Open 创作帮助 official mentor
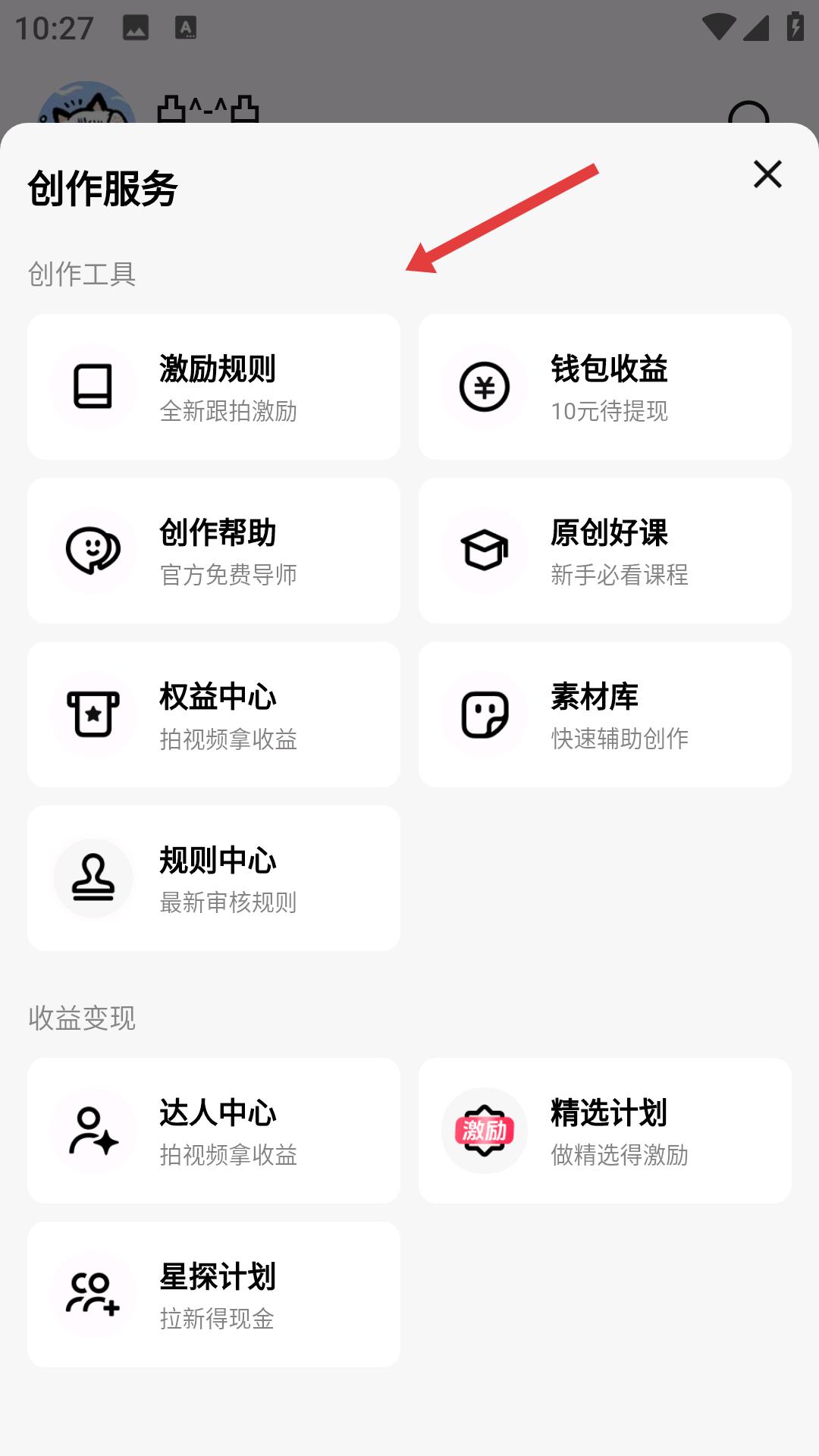The width and height of the screenshot is (819, 1456). [x=214, y=551]
